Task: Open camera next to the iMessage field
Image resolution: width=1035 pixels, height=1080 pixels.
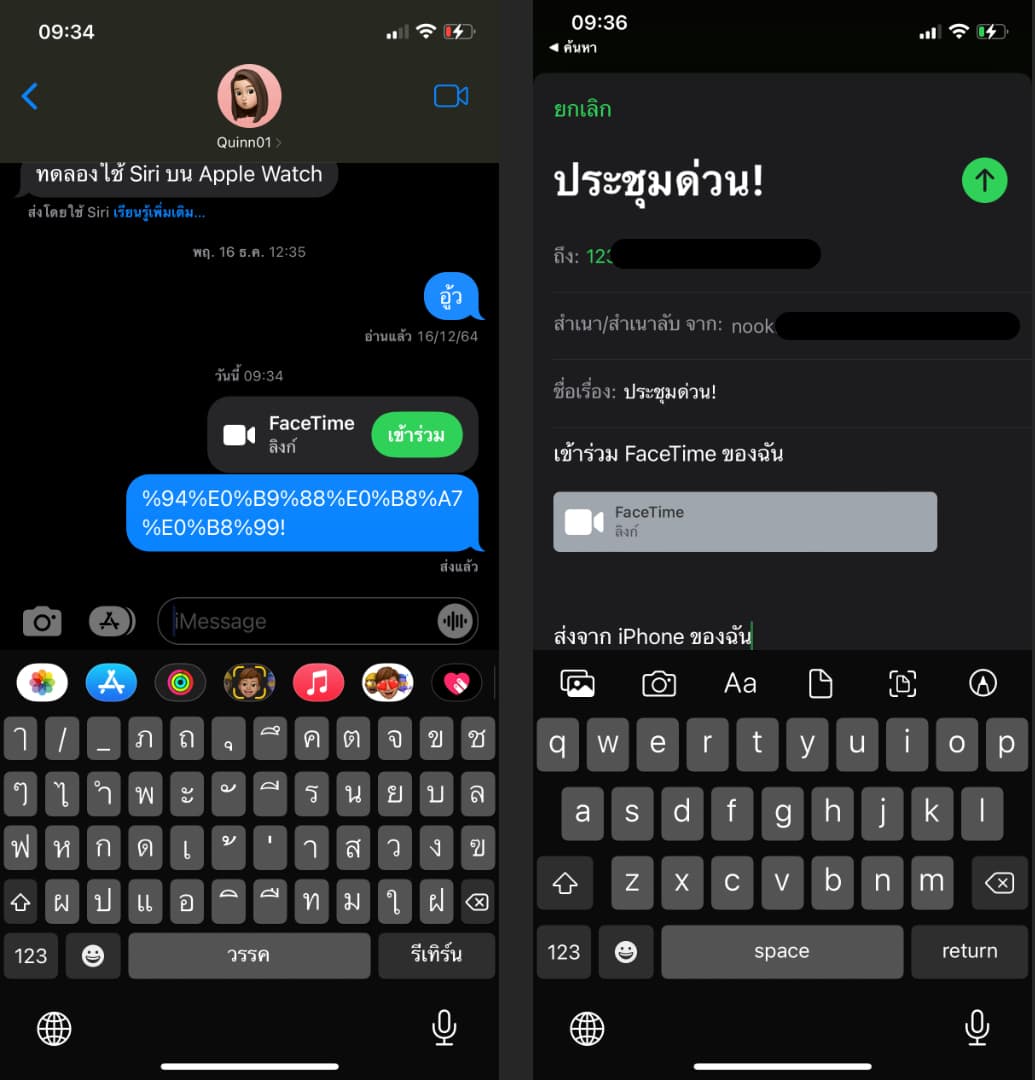Action: 42,621
